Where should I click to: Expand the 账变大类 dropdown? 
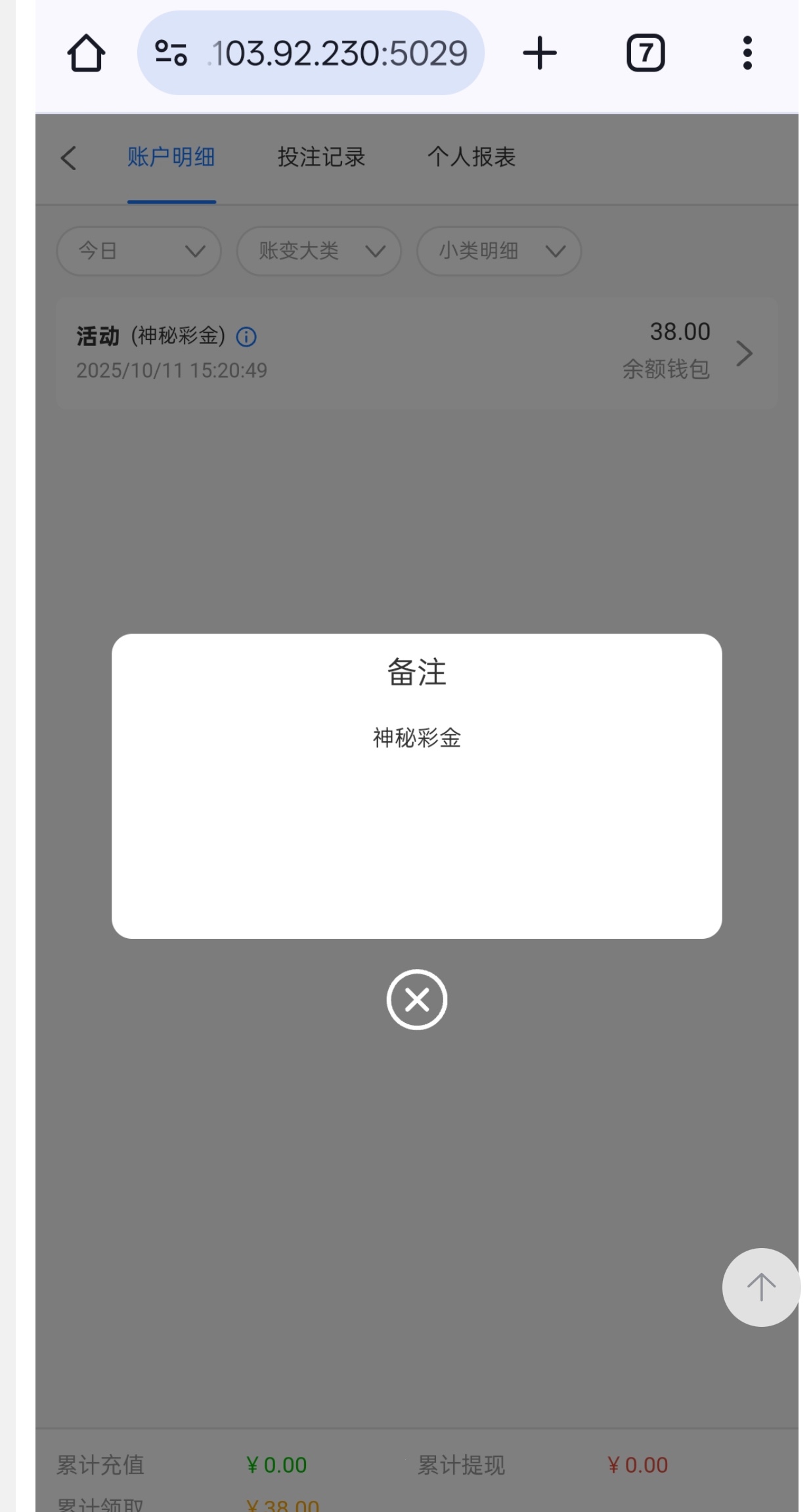pos(319,251)
